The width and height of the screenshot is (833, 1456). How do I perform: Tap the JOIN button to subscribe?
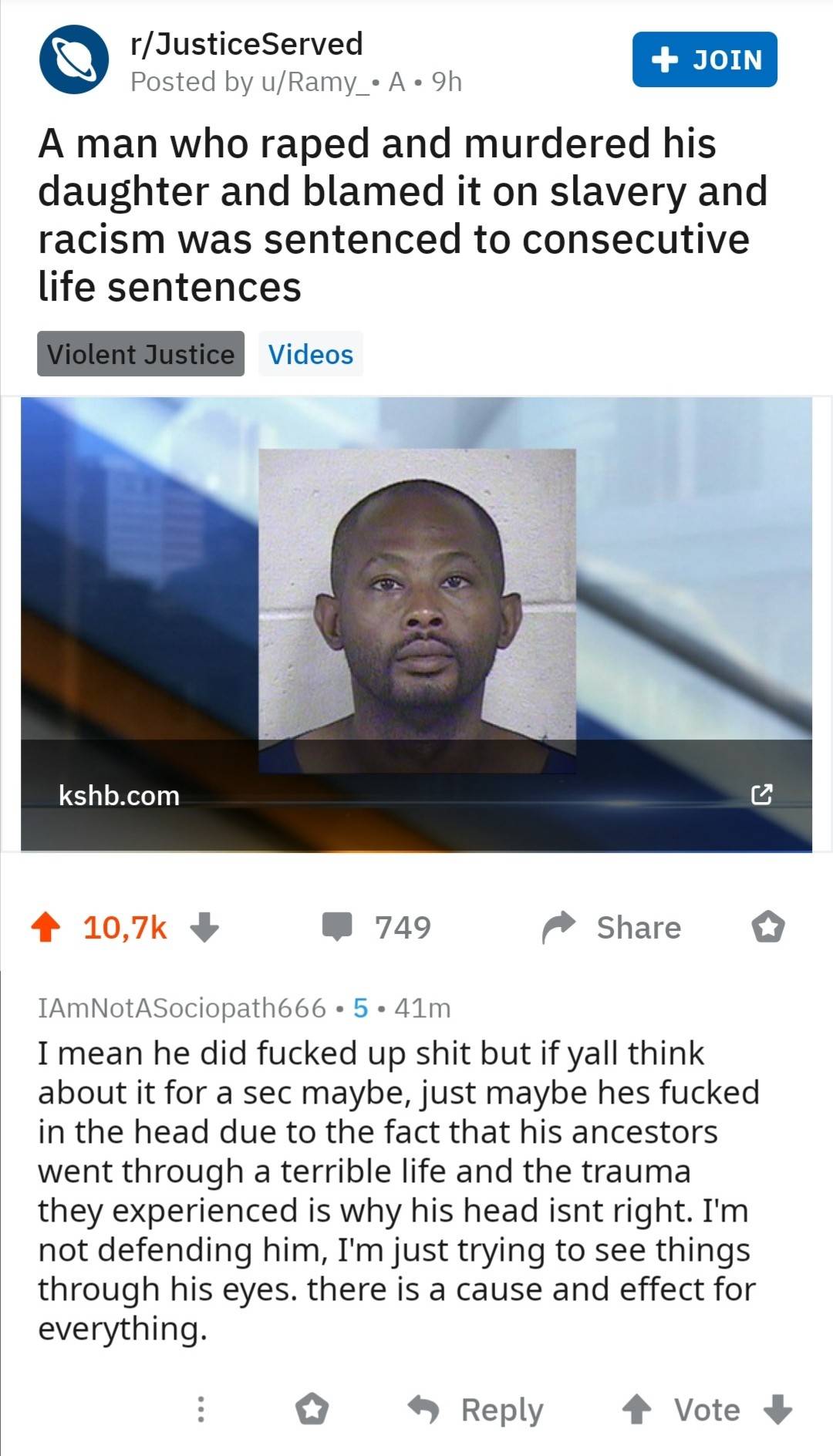706,59
